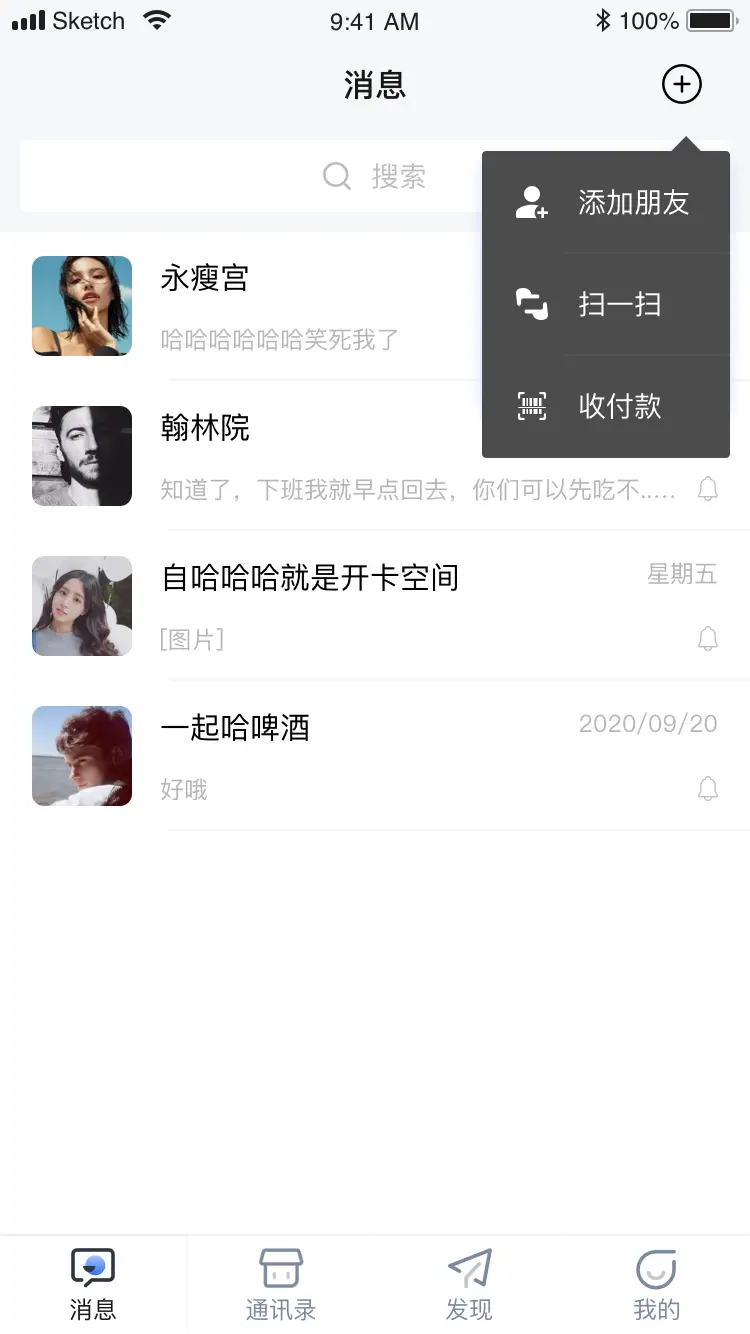Open the 翰林院 conversation
Viewport: 750px width, 1334px height.
tap(375, 456)
